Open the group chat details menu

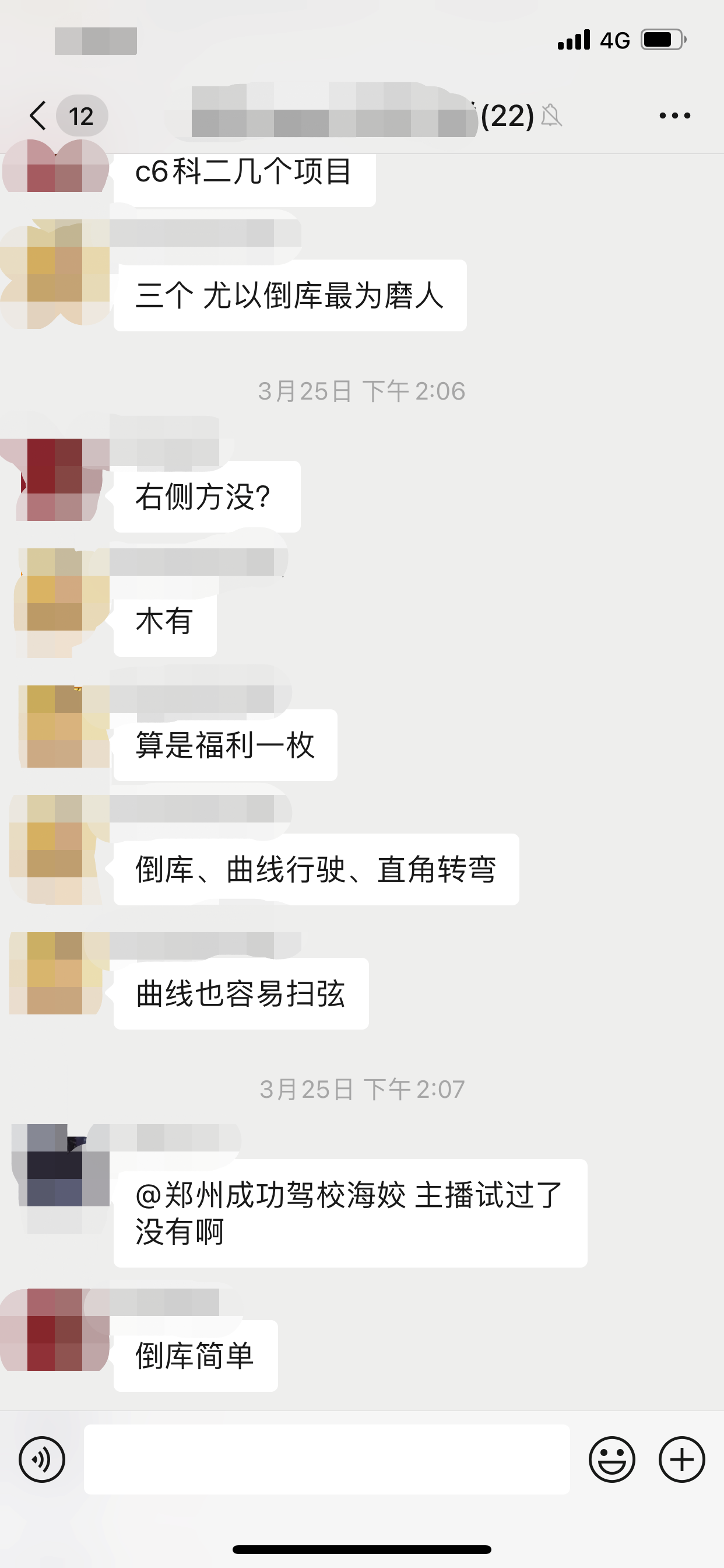674,115
